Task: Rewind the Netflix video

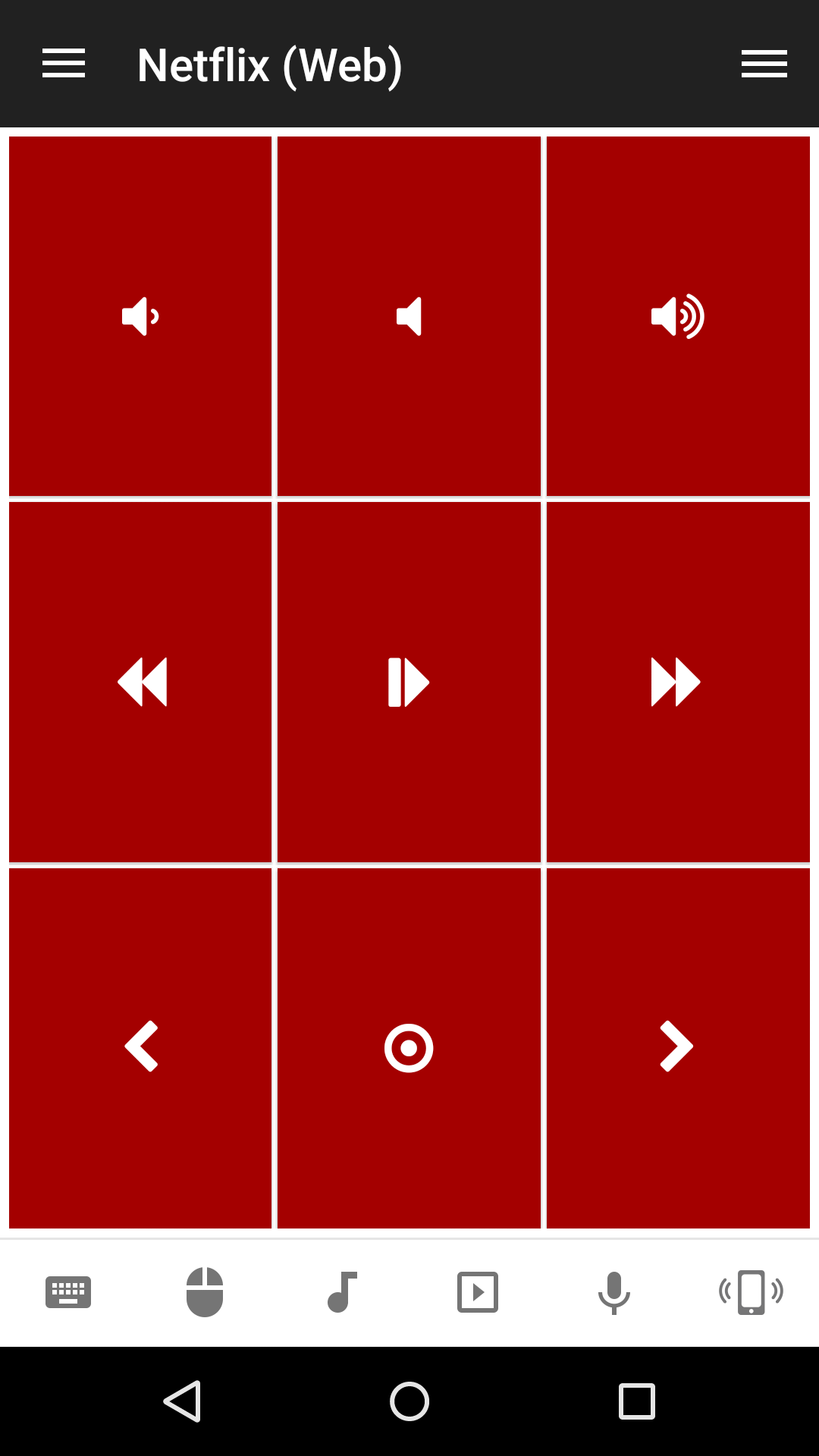Action: tap(140, 682)
